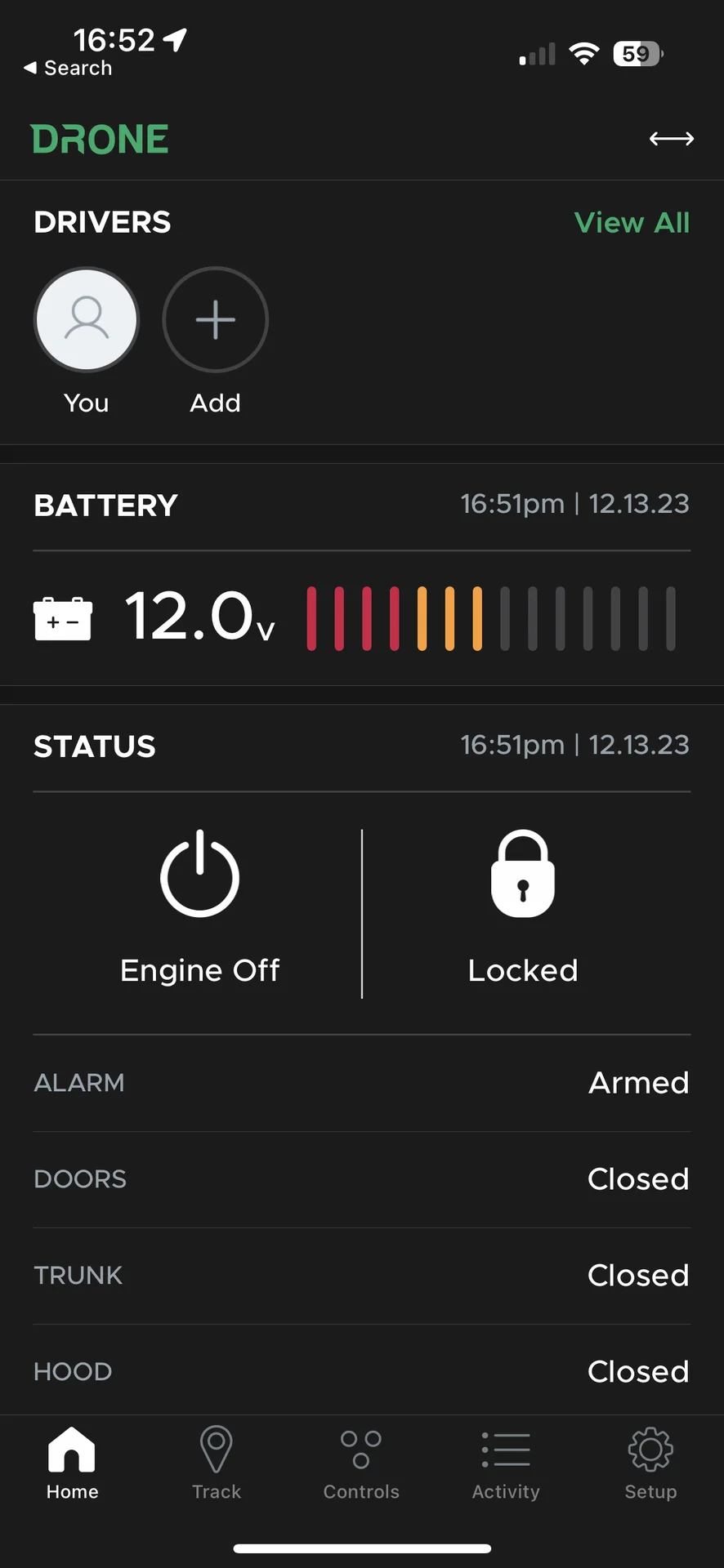The image size is (724, 1568).
Task: Switch to the Activity tab
Action: click(x=506, y=1463)
